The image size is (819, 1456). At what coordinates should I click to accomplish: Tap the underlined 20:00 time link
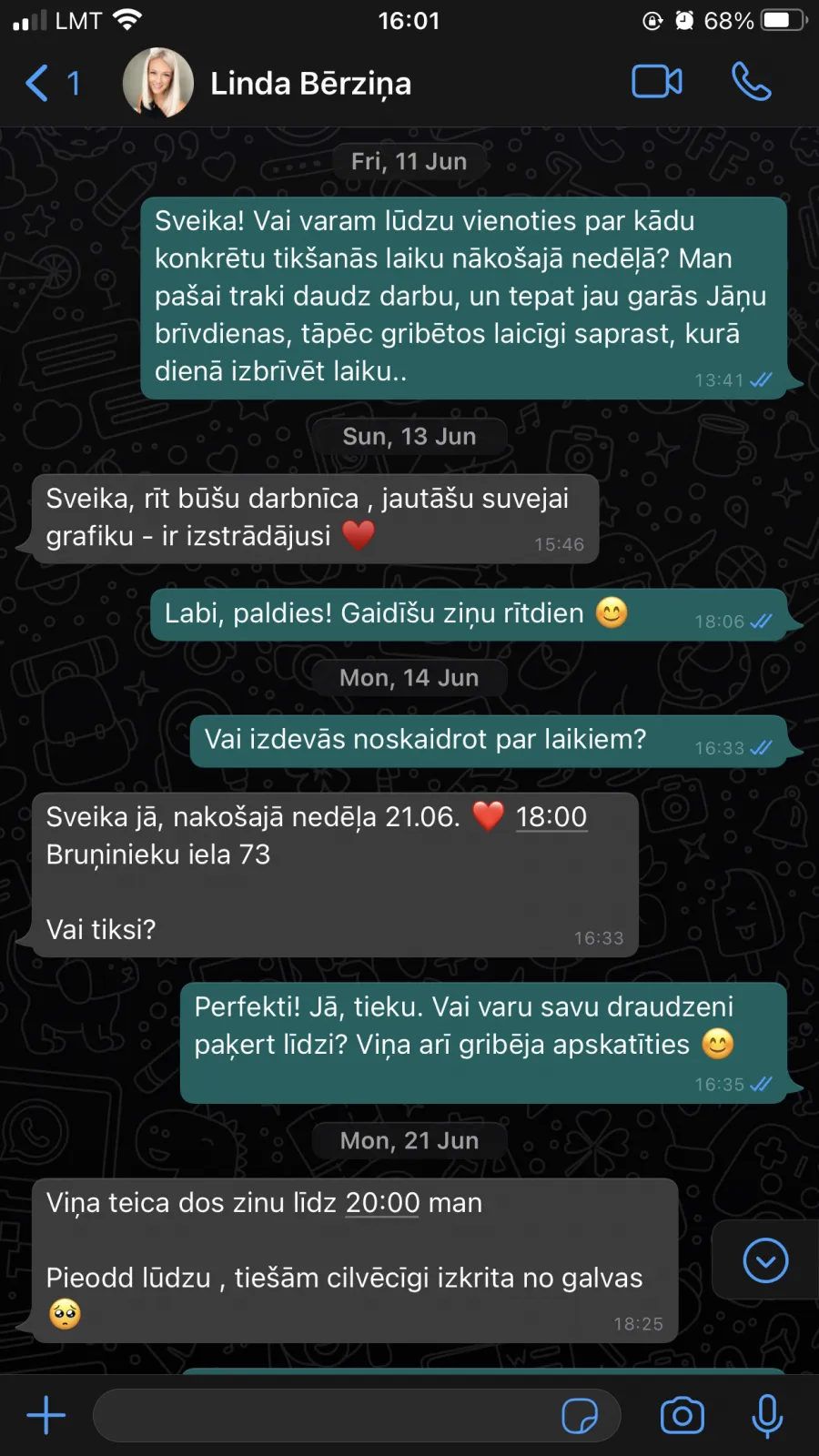pyautogui.click(x=383, y=1203)
